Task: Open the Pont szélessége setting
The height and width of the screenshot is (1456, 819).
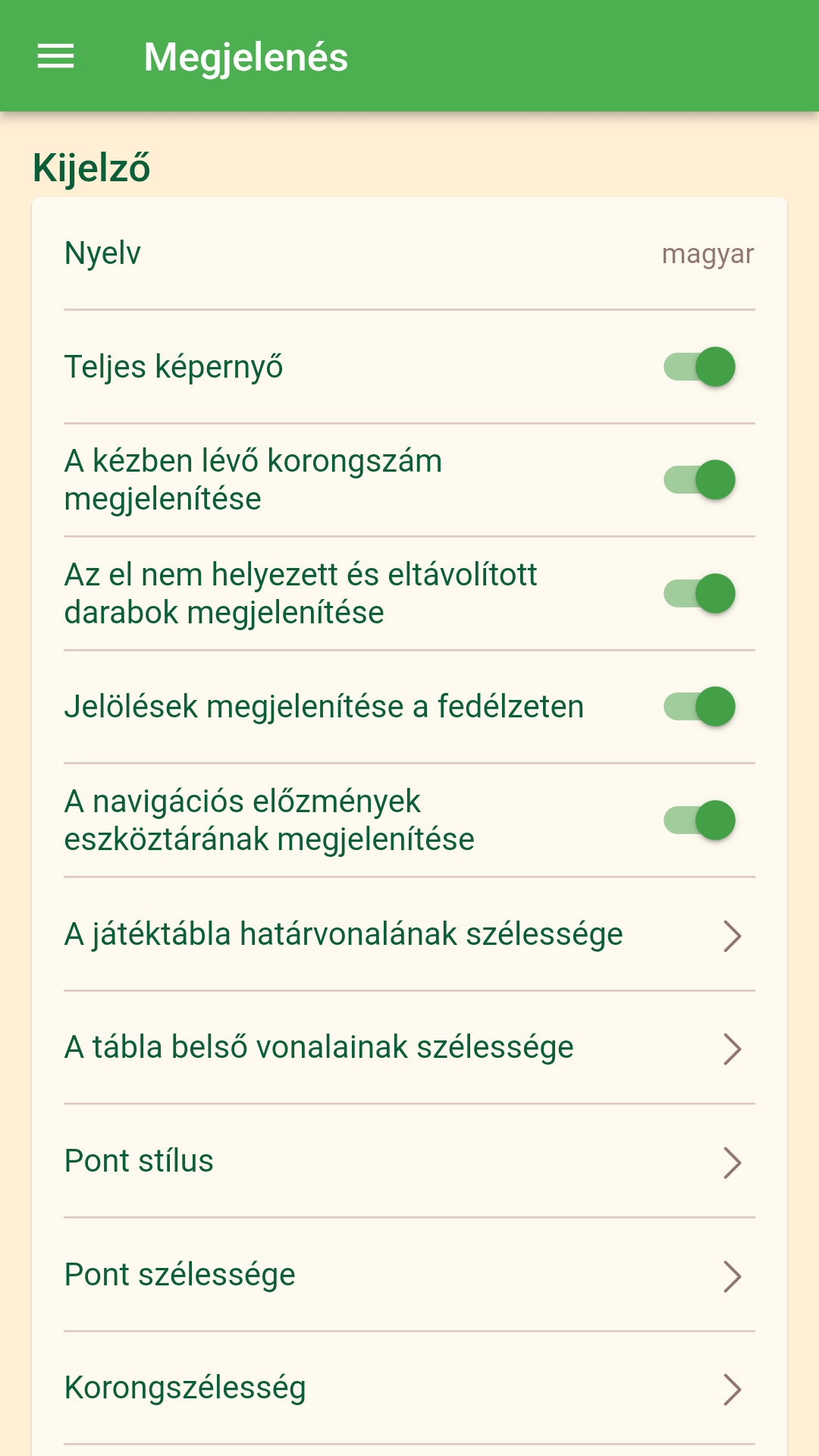Action: (409, 1275)
